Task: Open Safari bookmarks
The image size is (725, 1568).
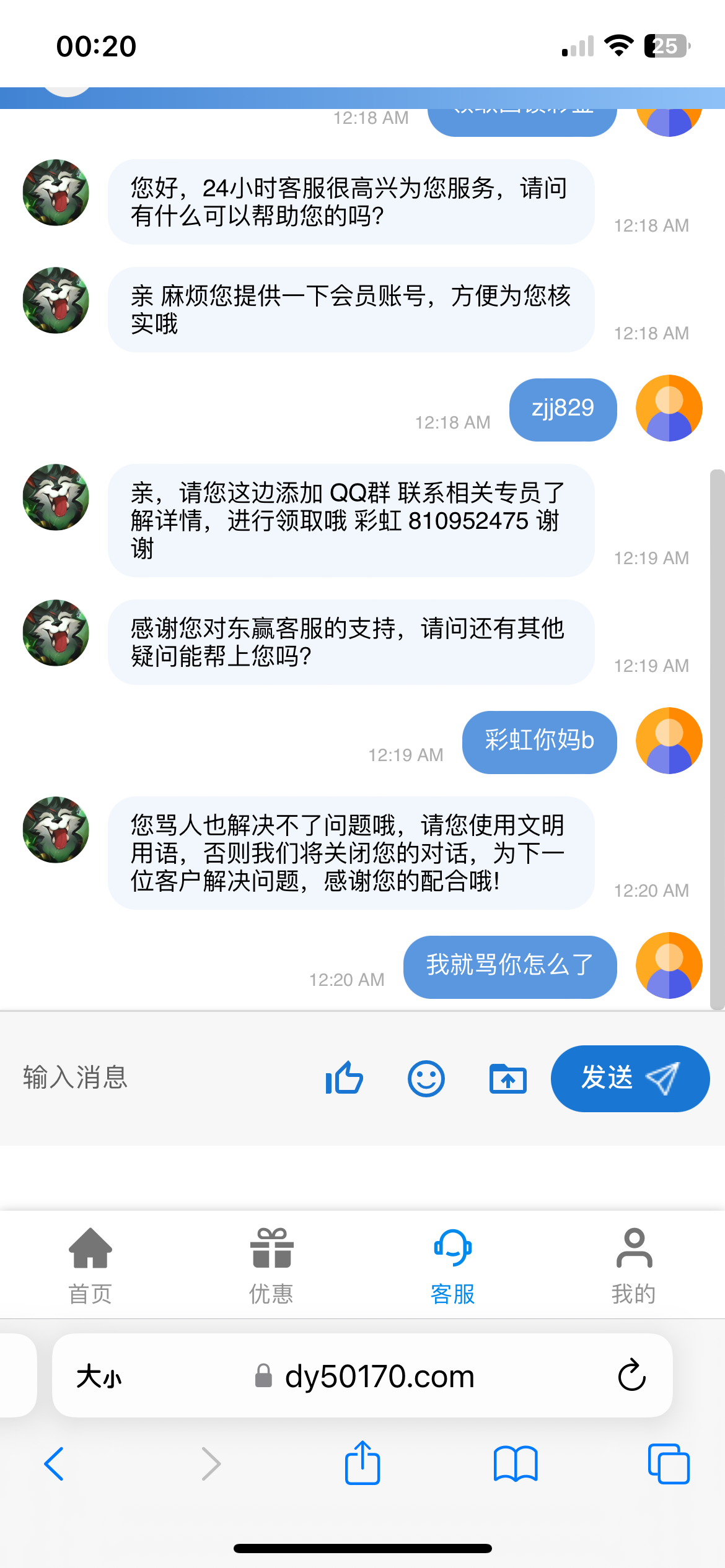Action: pos(516,1464)
